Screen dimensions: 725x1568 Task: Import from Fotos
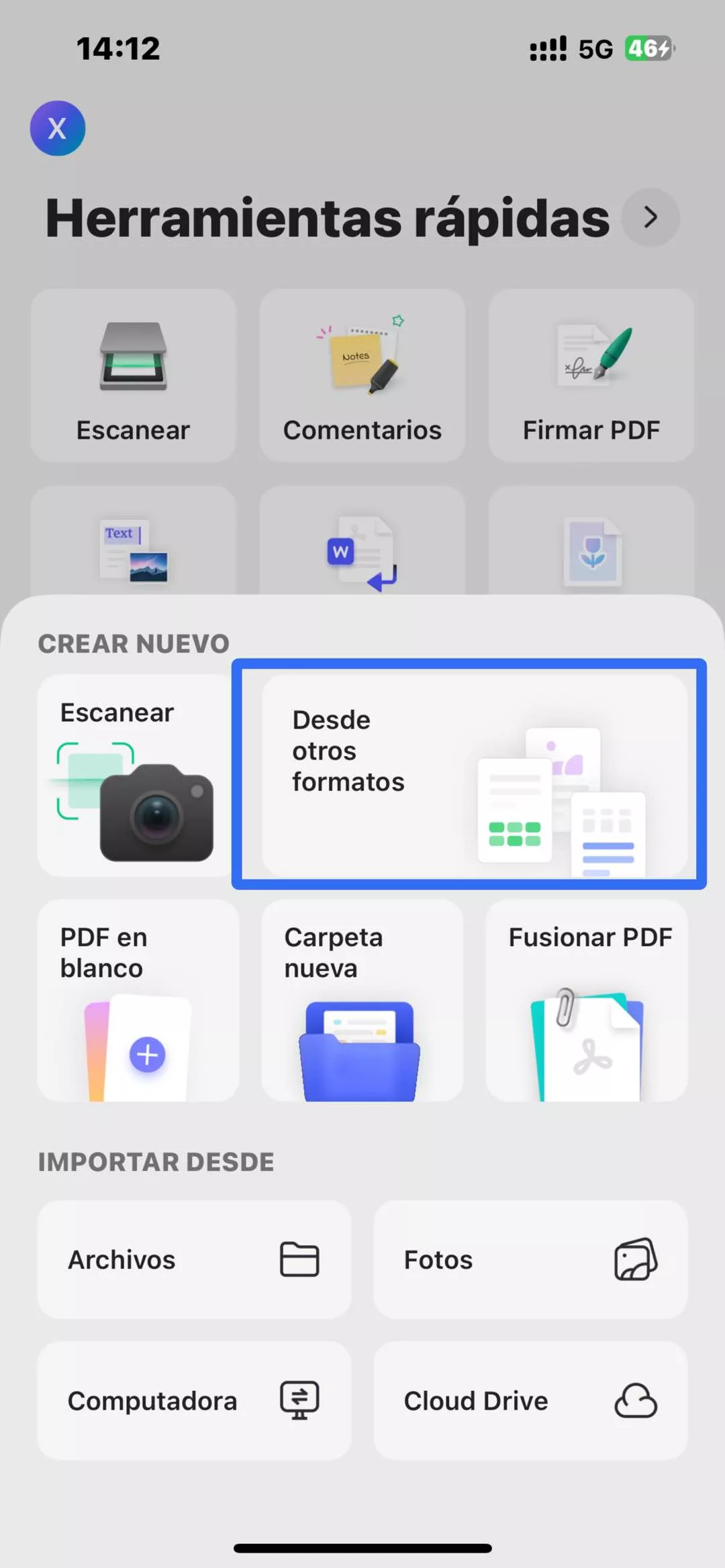[530, 1260]
